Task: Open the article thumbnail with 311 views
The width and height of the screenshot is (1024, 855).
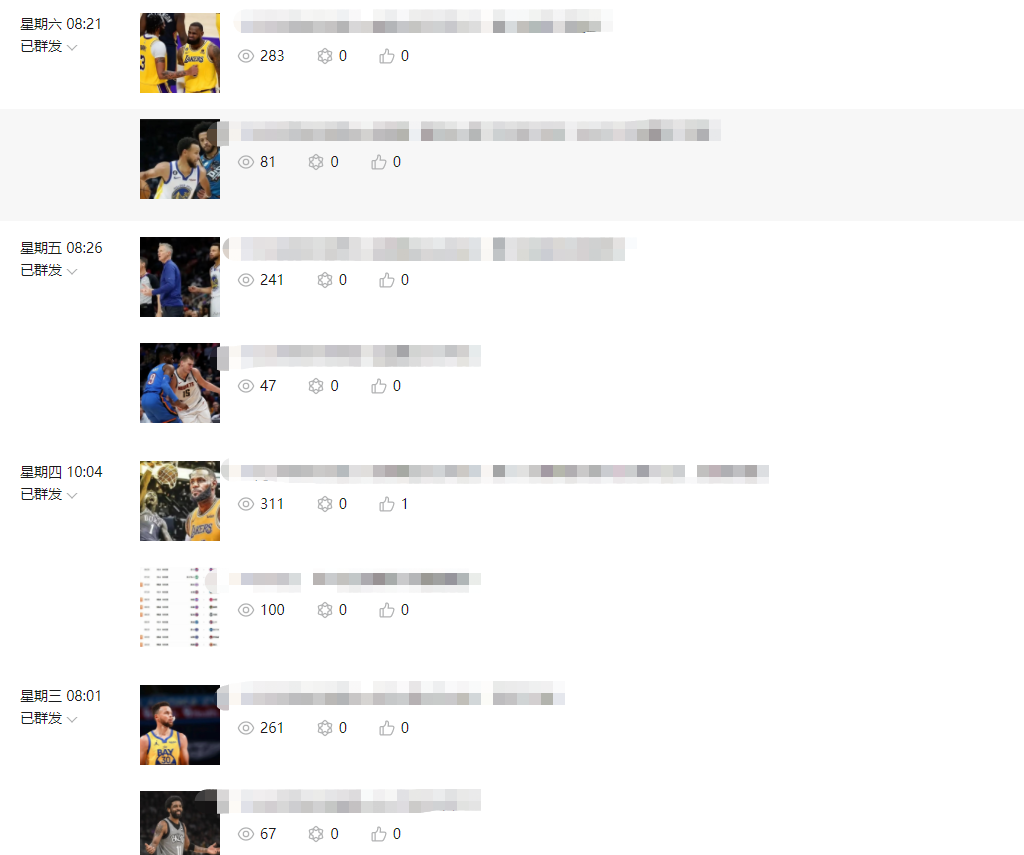Action: point(180,501)
